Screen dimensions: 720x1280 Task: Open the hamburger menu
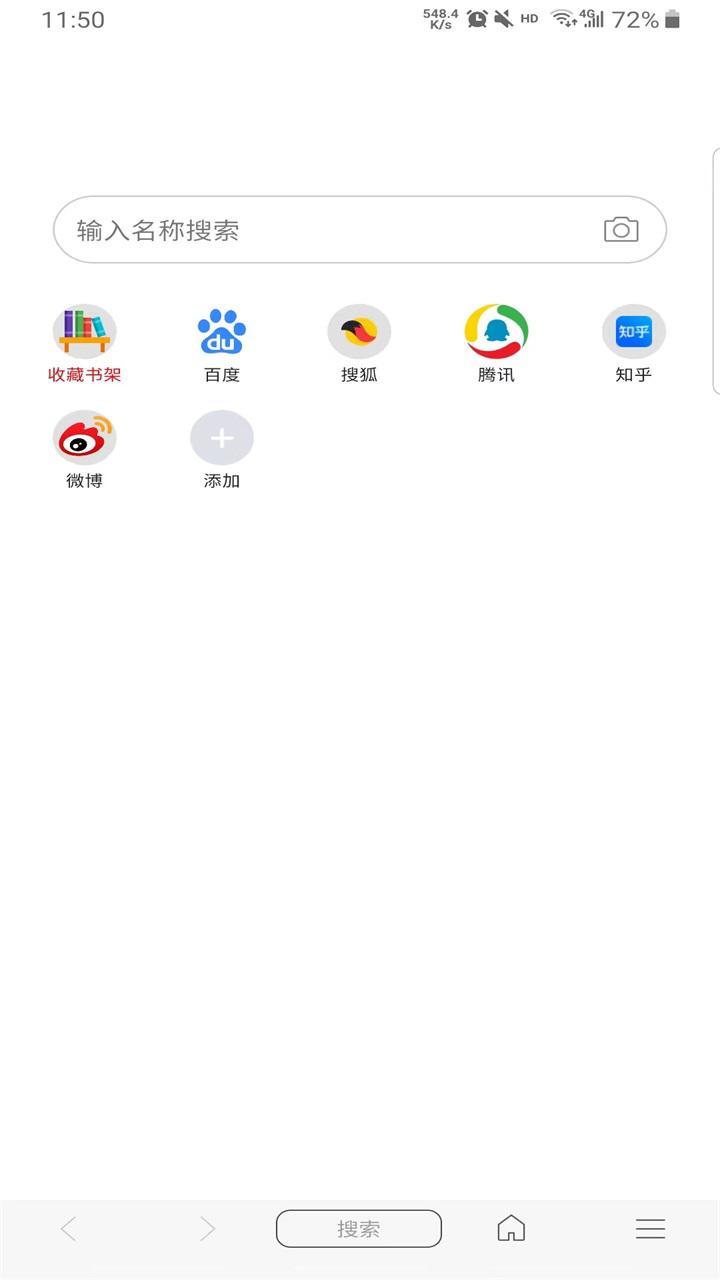[650, 1229]
